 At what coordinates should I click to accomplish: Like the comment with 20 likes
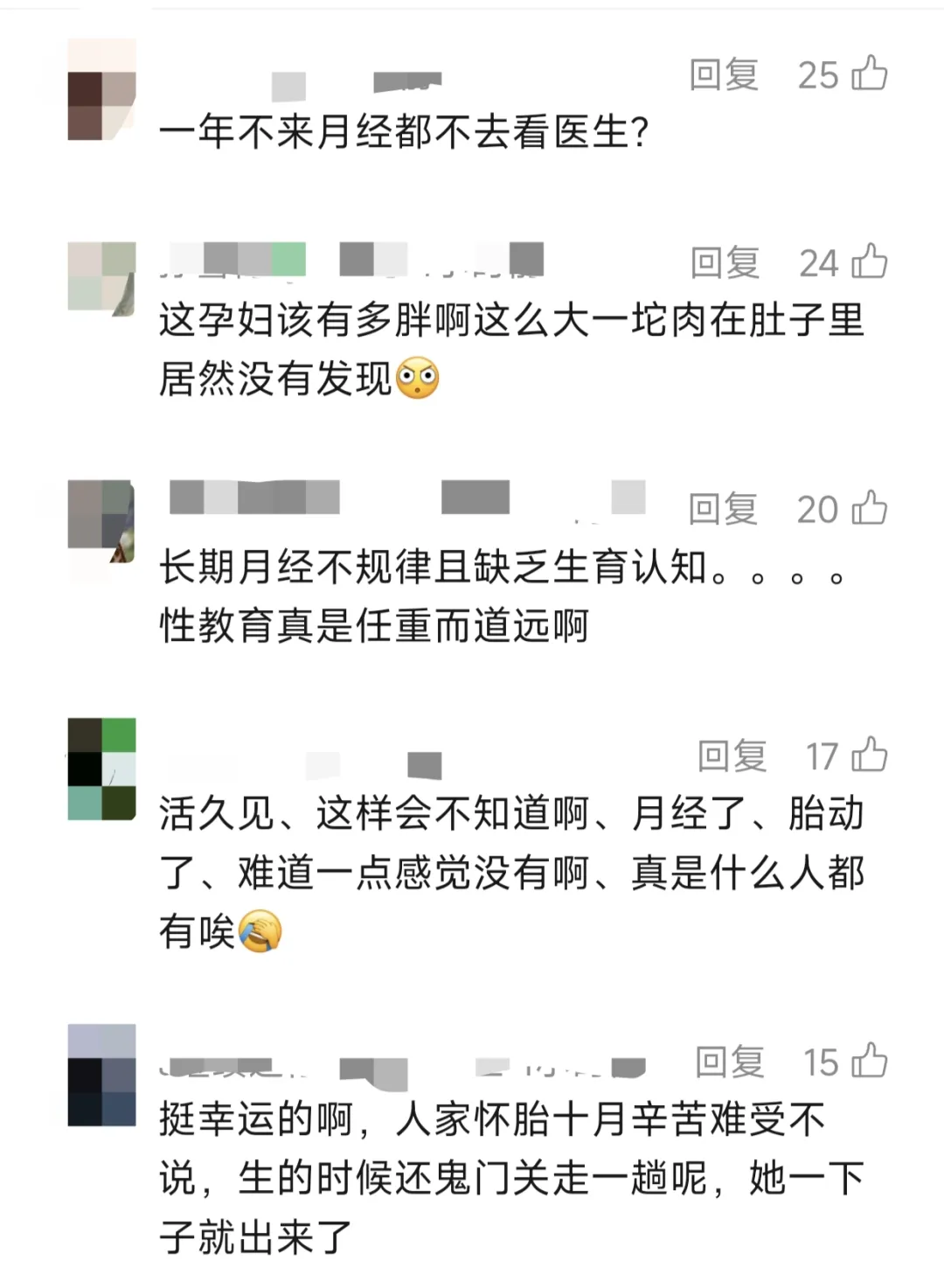(869, 508)
